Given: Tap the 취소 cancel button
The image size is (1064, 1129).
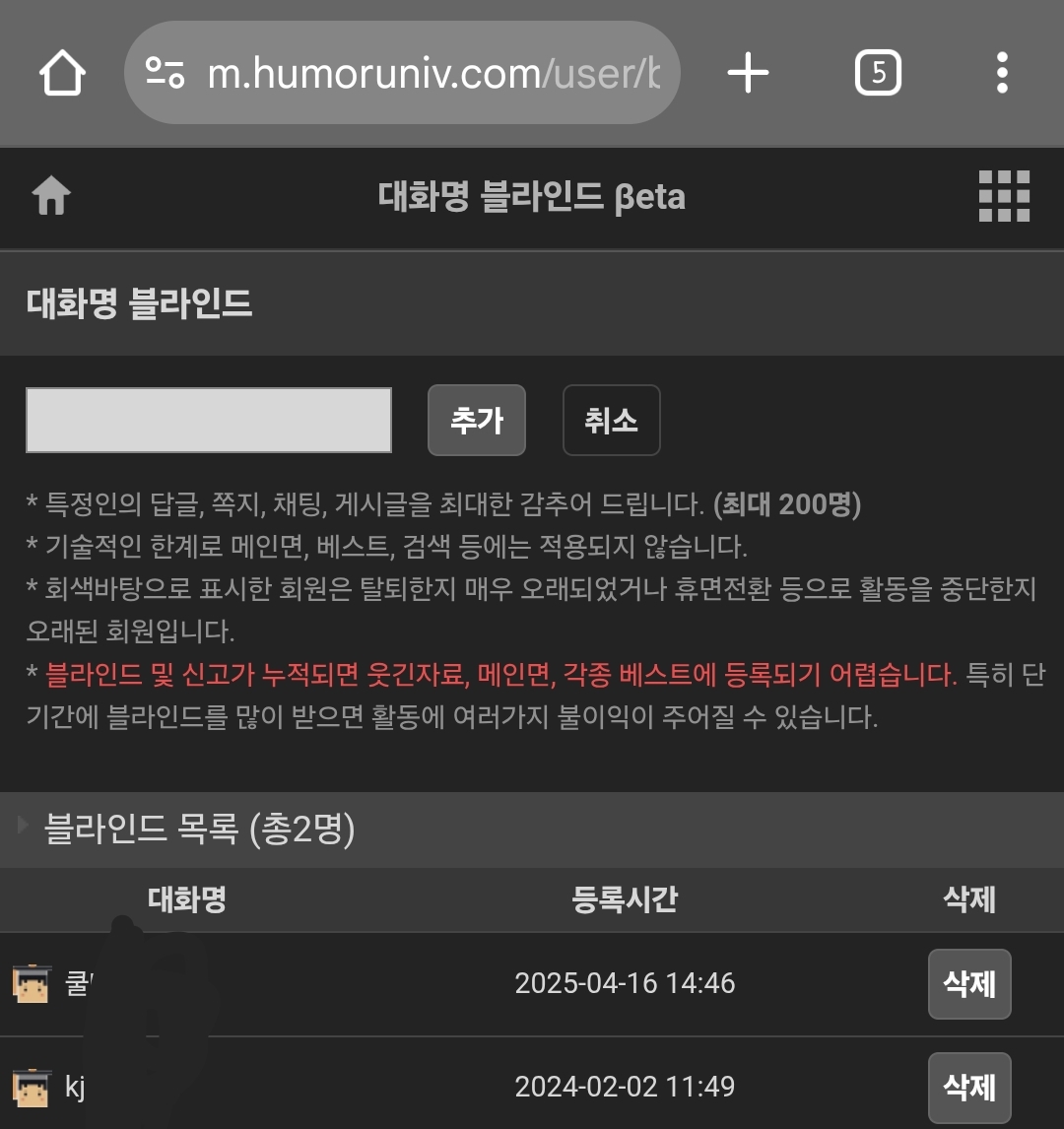Looking at the screenshot, I should click(611, 421).
